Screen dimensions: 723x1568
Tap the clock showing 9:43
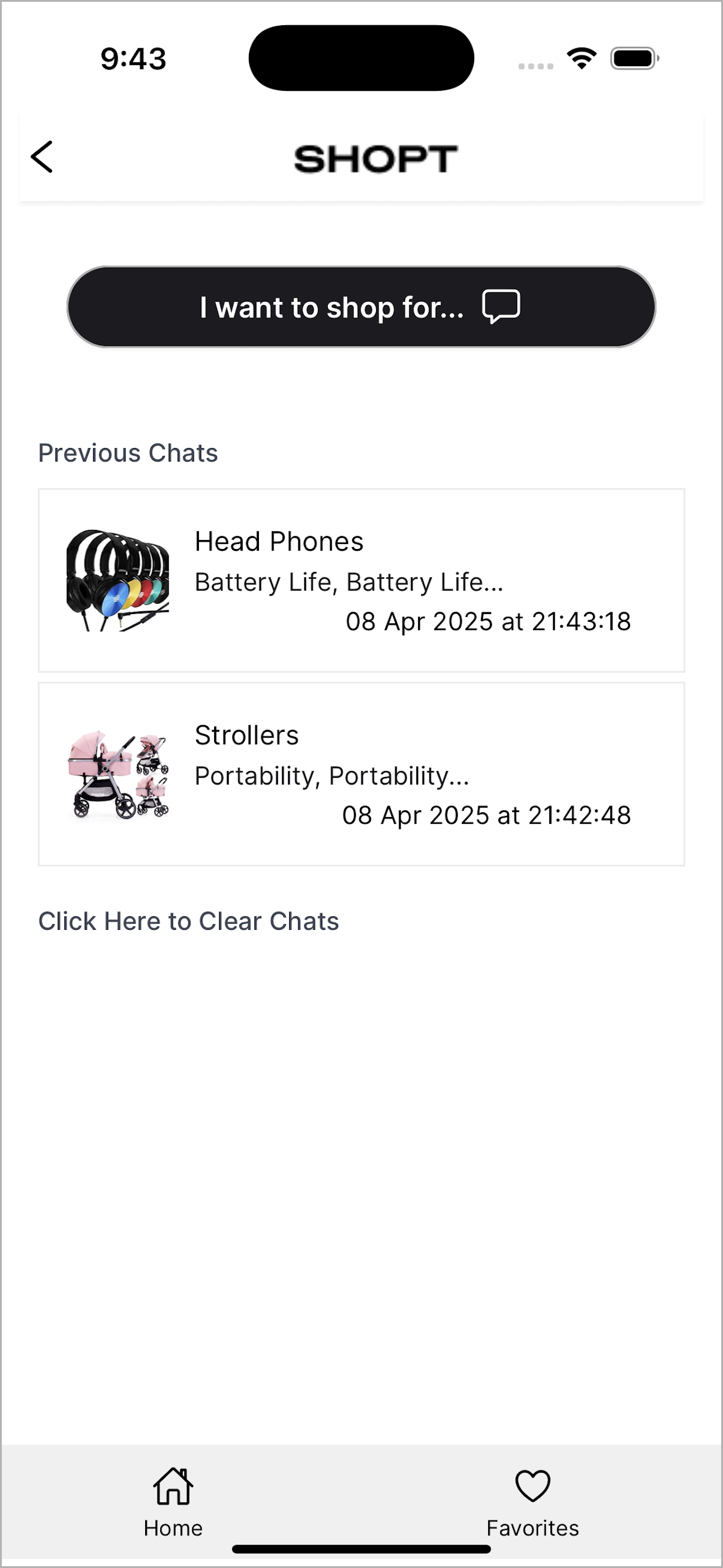coord(133,58)
